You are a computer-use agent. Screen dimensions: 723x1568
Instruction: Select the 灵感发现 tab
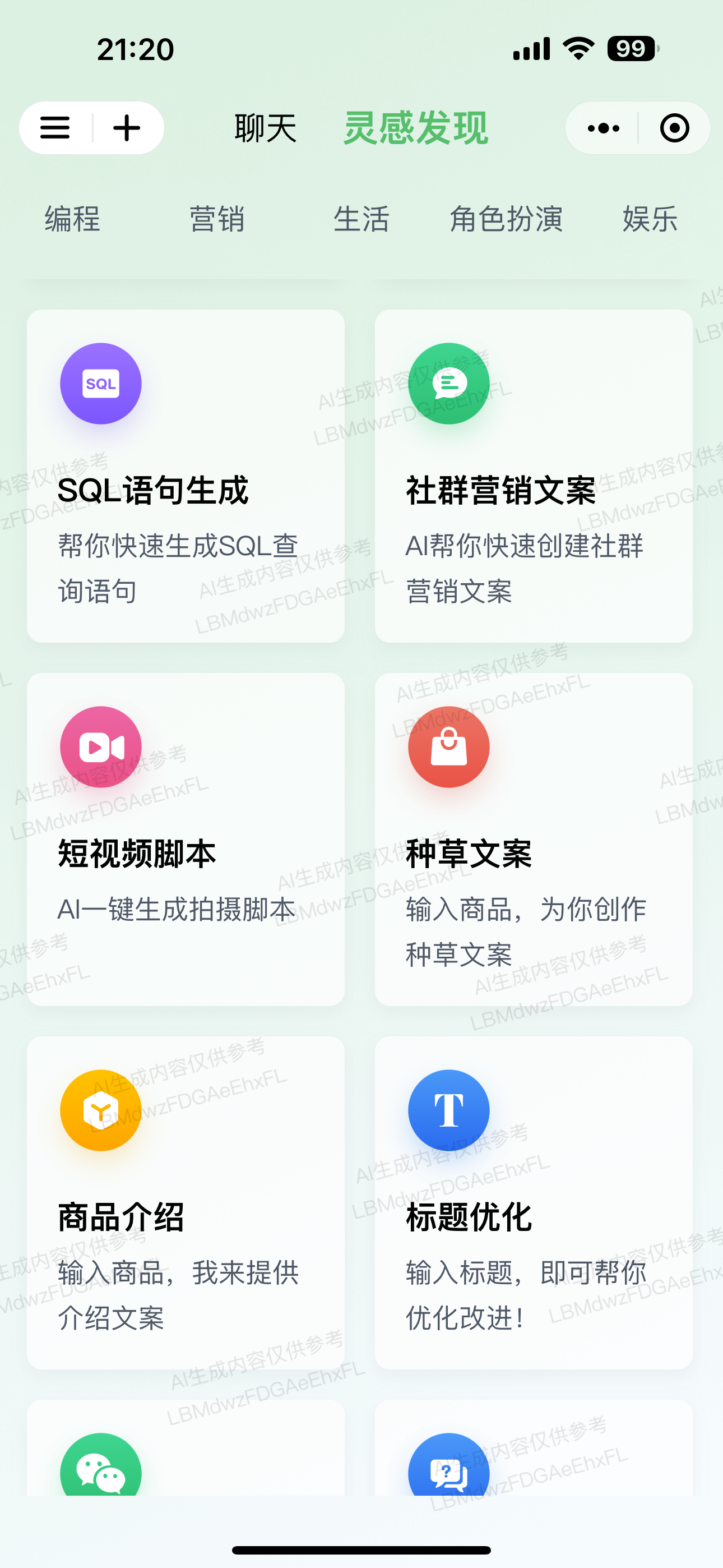point(416,128)
